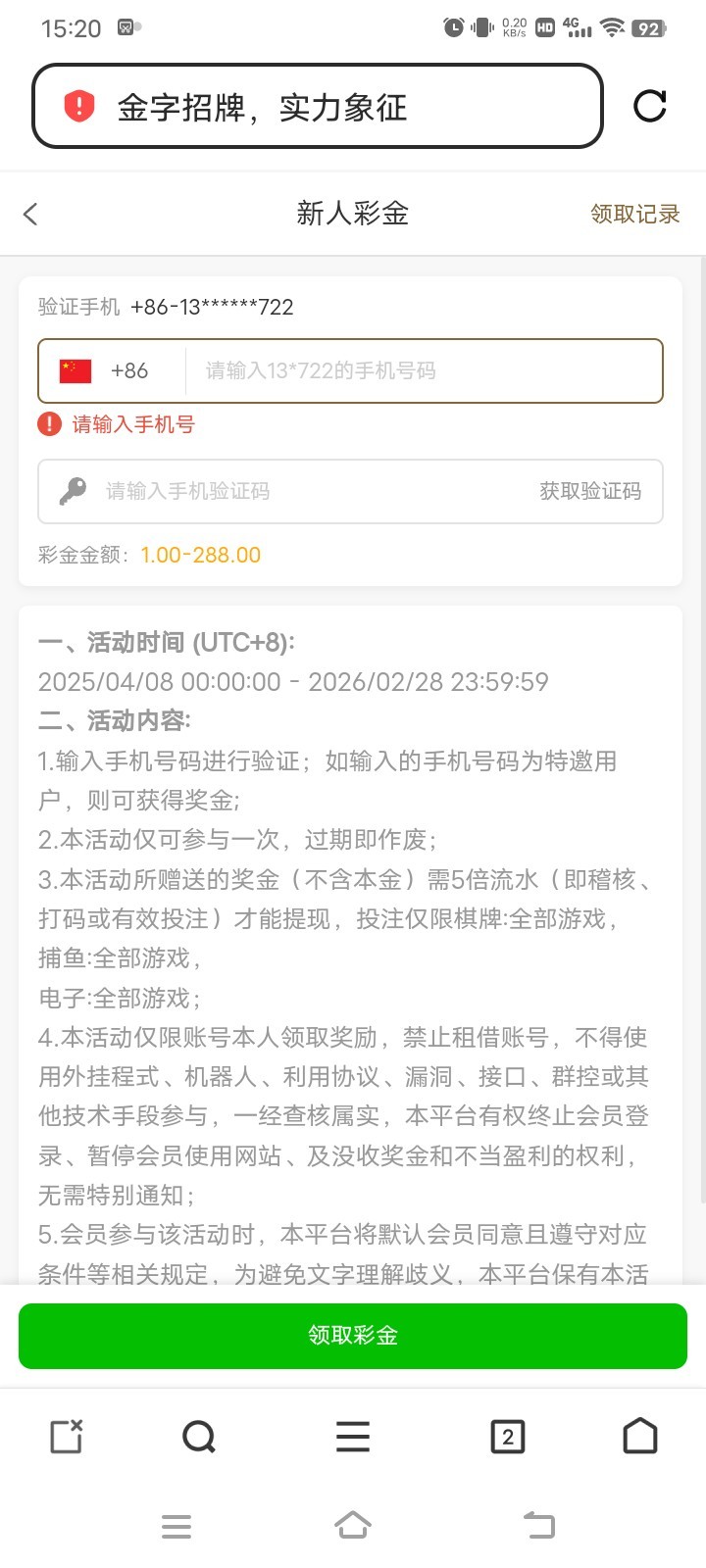Open the tab switcher showing 2 tabs

[x=507, y=1438]
